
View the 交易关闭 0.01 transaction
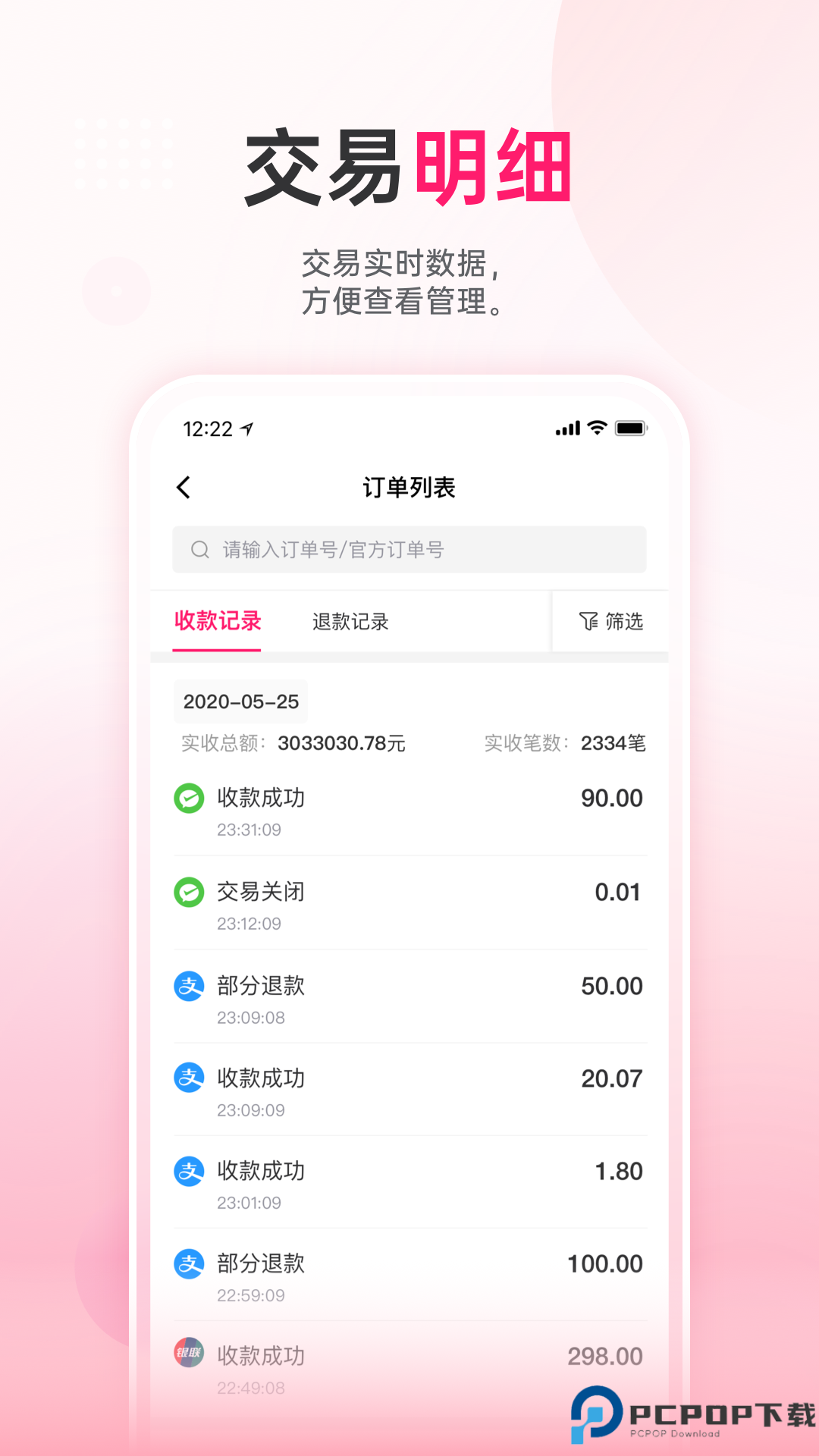point(409,902)
